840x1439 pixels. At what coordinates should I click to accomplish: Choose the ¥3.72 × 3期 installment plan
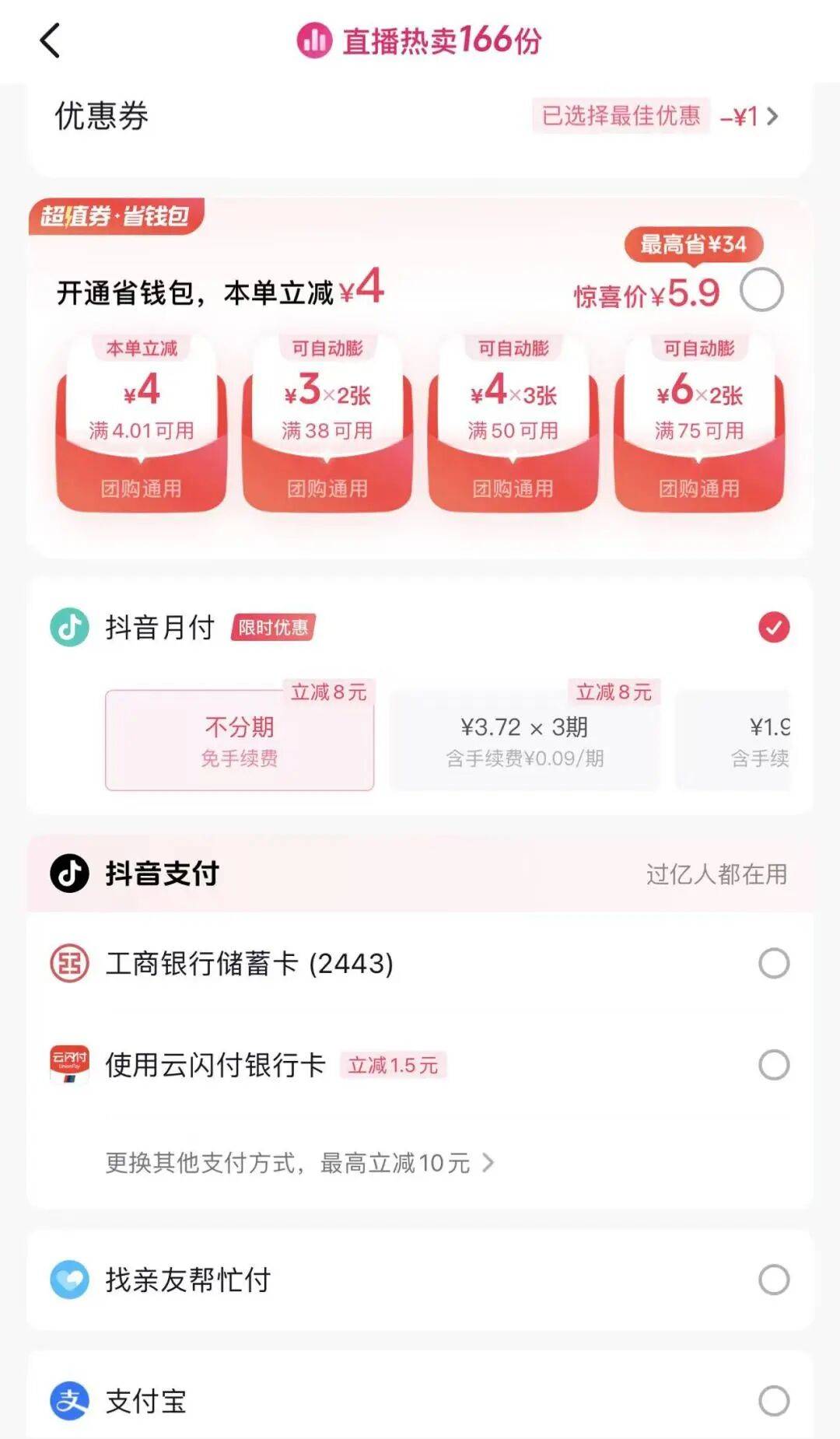[524, 741]
